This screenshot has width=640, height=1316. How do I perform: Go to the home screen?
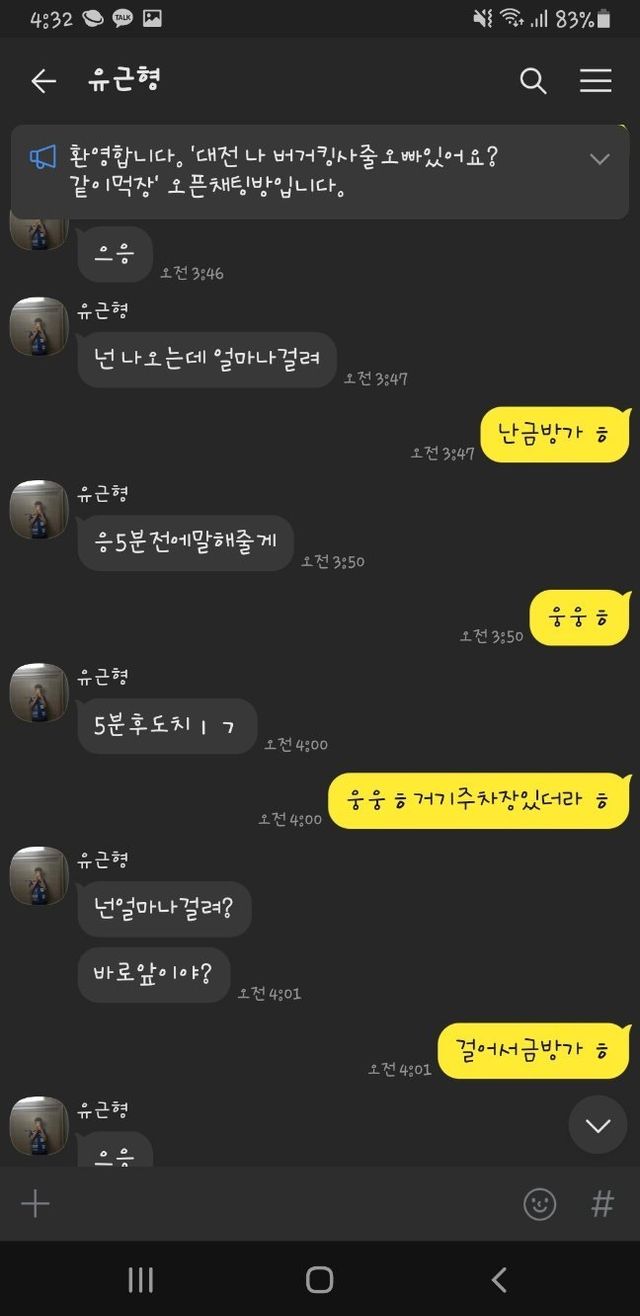tap(320, 1279)
